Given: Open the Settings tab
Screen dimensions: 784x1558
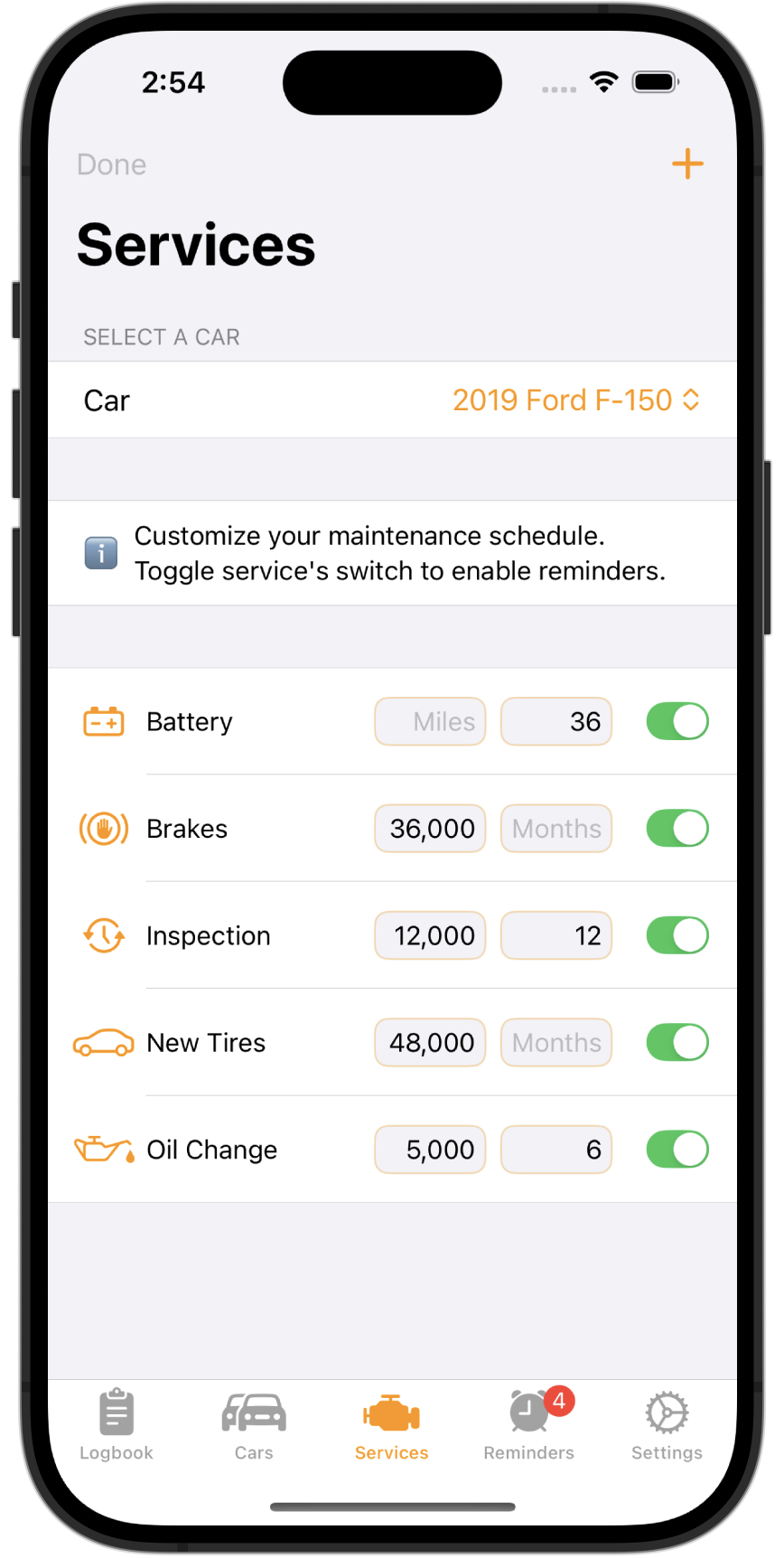Looking at the screenshot, I should (667, 1425).
